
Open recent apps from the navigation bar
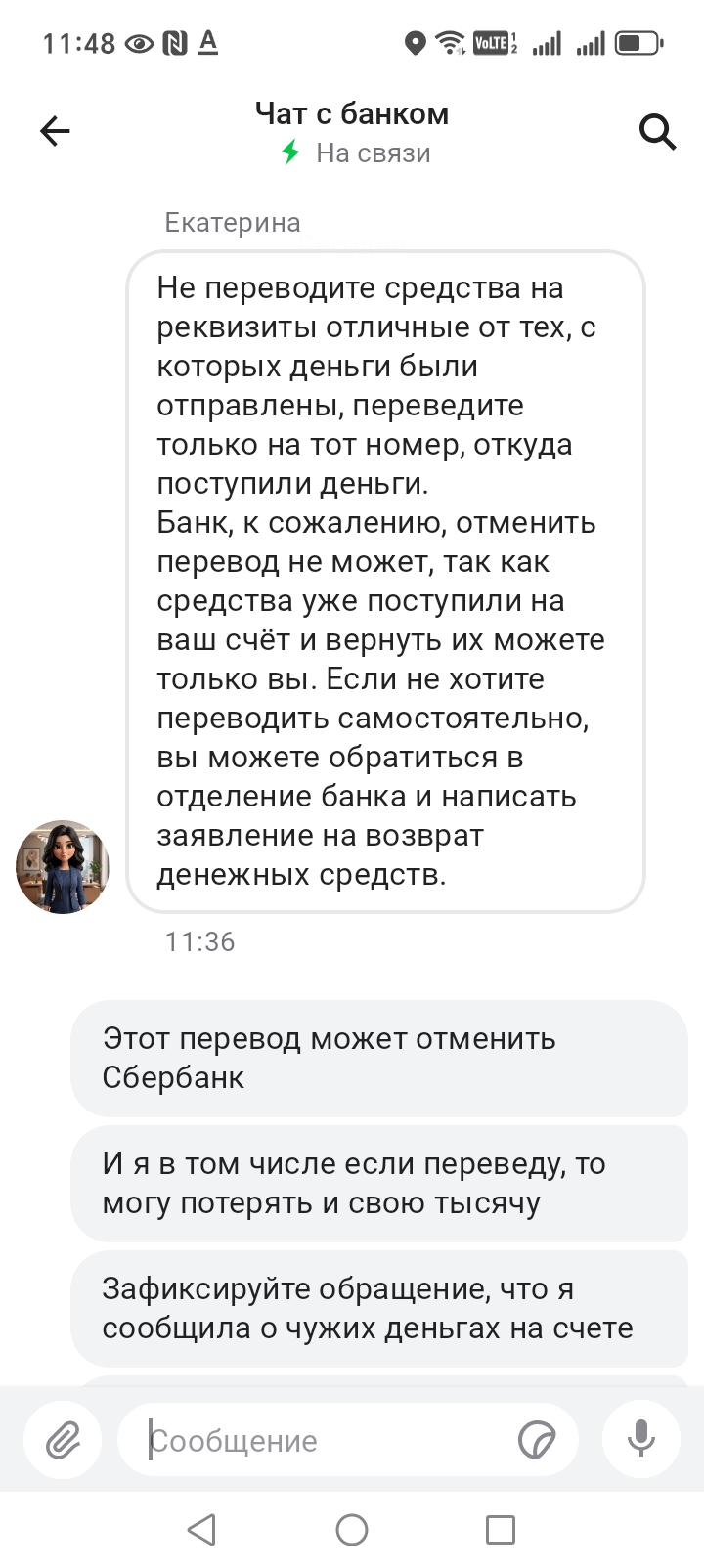500,1530
